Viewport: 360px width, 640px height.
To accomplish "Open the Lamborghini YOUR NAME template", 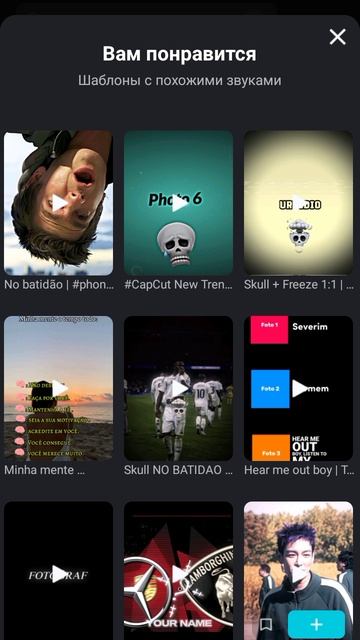I will pos(178,571).
